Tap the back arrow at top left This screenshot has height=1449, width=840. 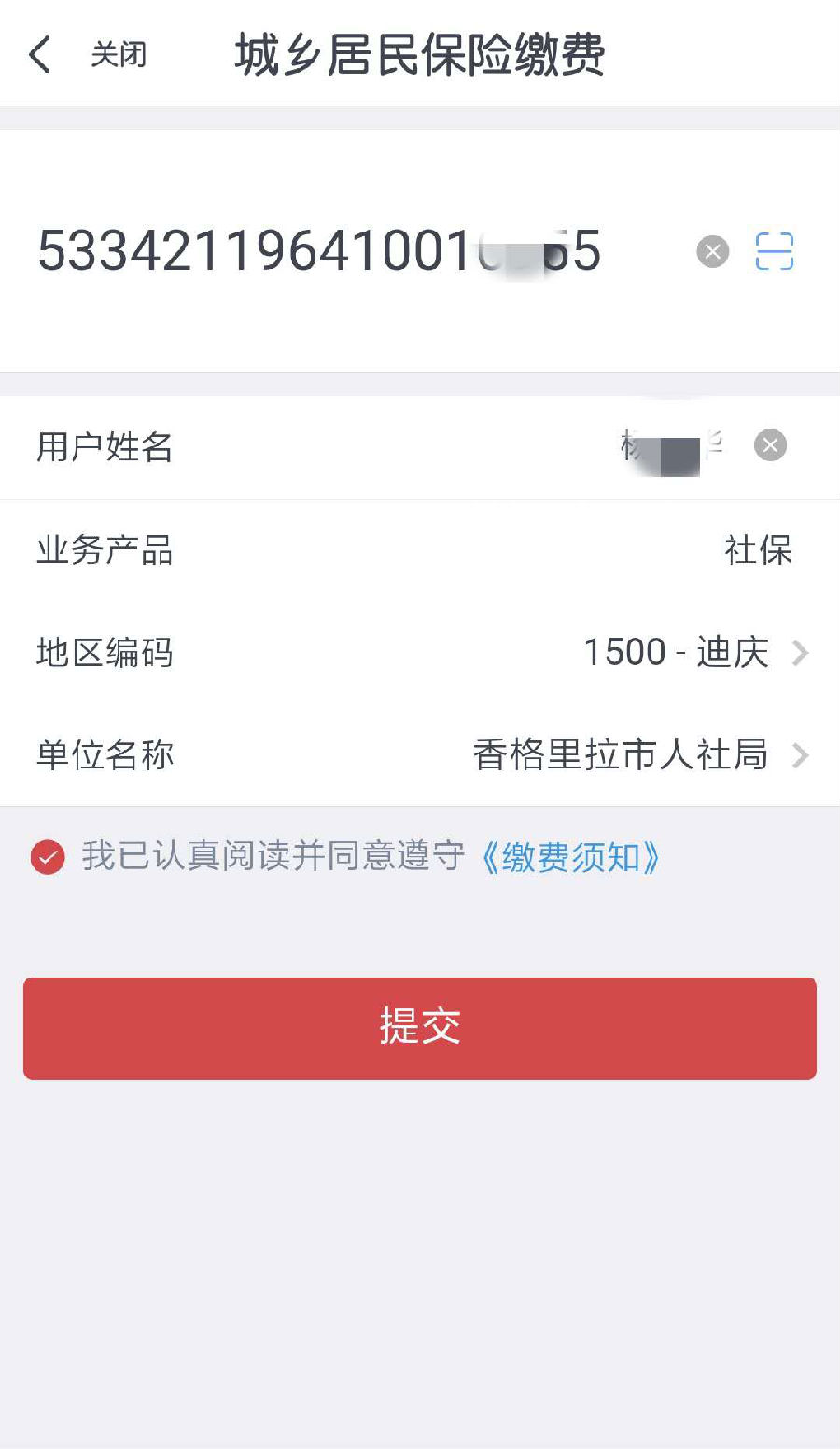39,54
